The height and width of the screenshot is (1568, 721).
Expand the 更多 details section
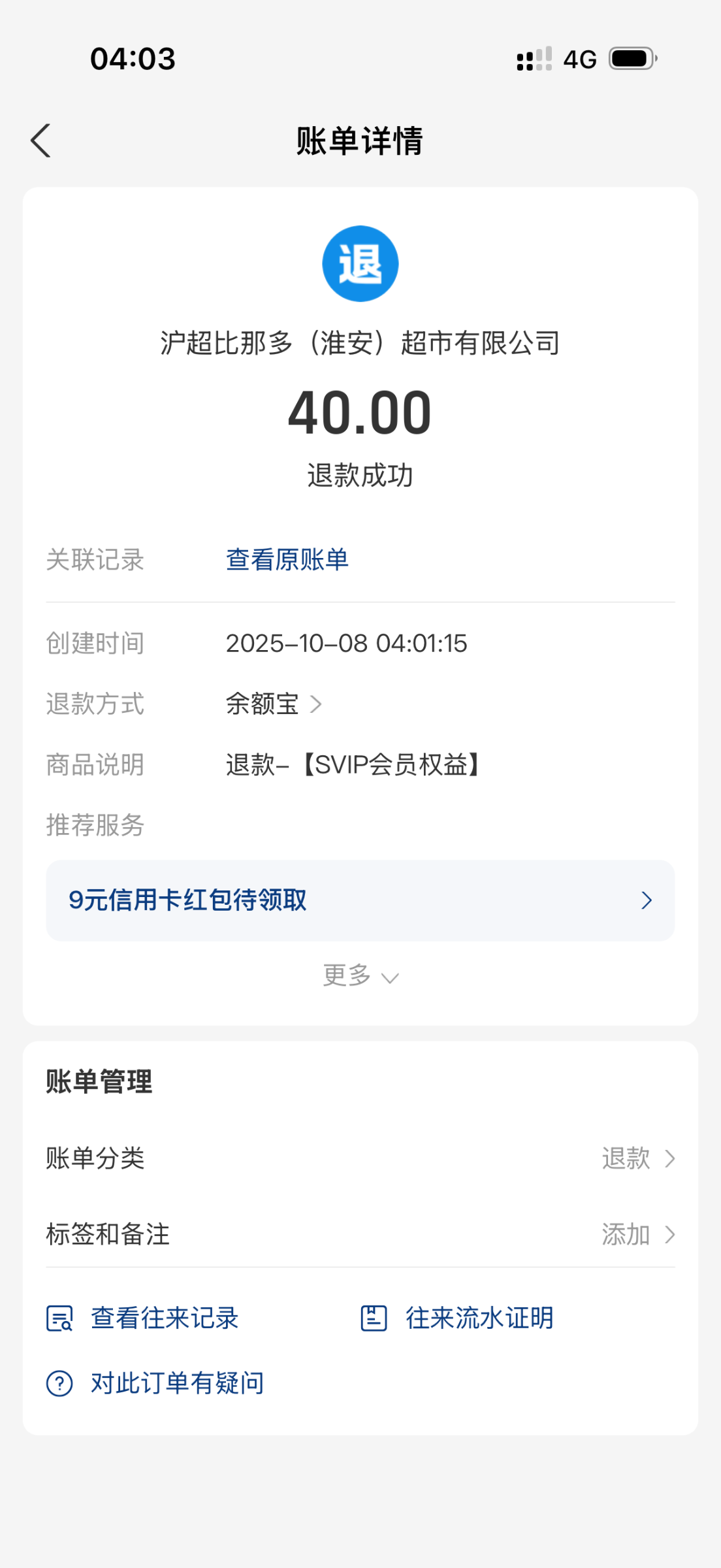[x=360, y=976]
